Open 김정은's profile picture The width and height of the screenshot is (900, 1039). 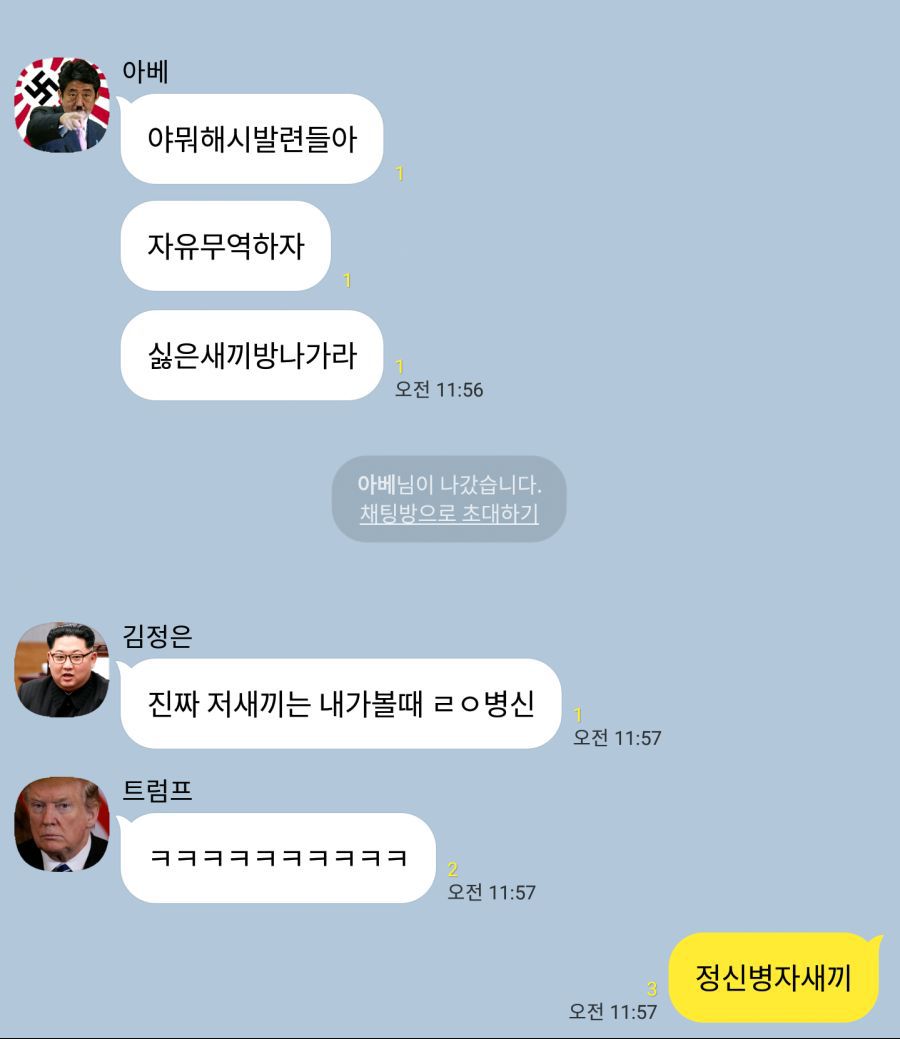[x=62, y=669]
